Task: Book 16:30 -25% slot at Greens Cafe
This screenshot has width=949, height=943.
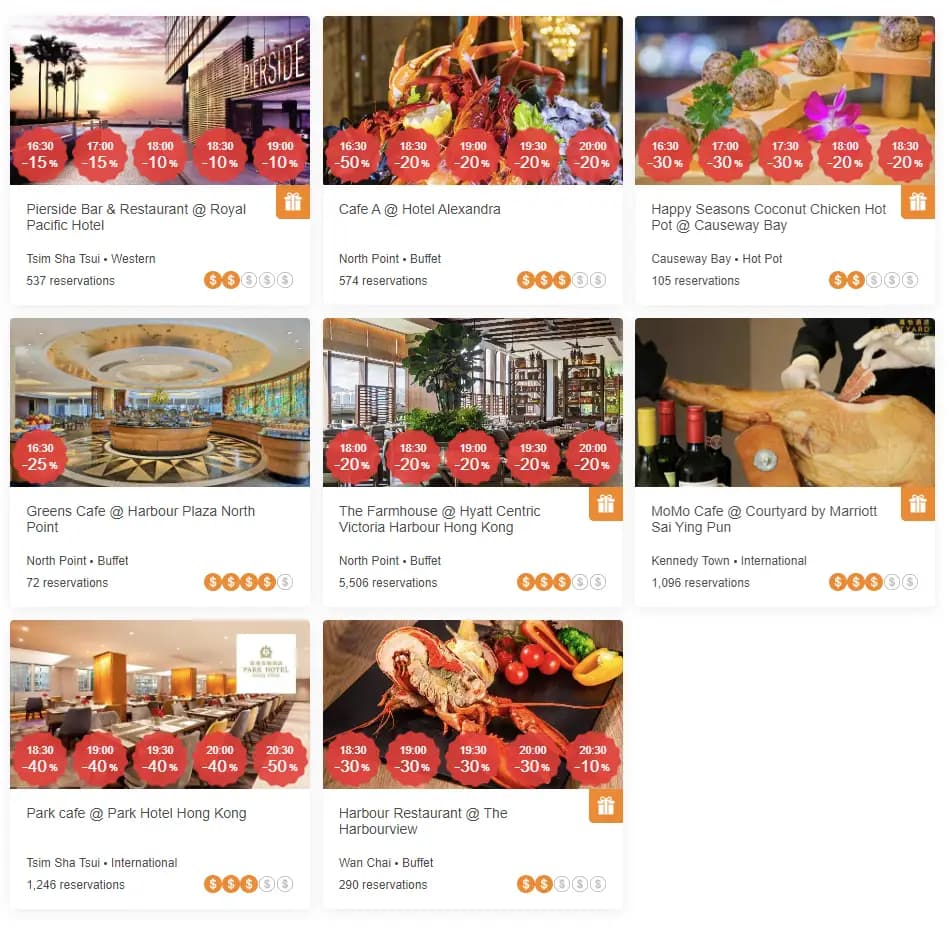Action: pos(41,457)
